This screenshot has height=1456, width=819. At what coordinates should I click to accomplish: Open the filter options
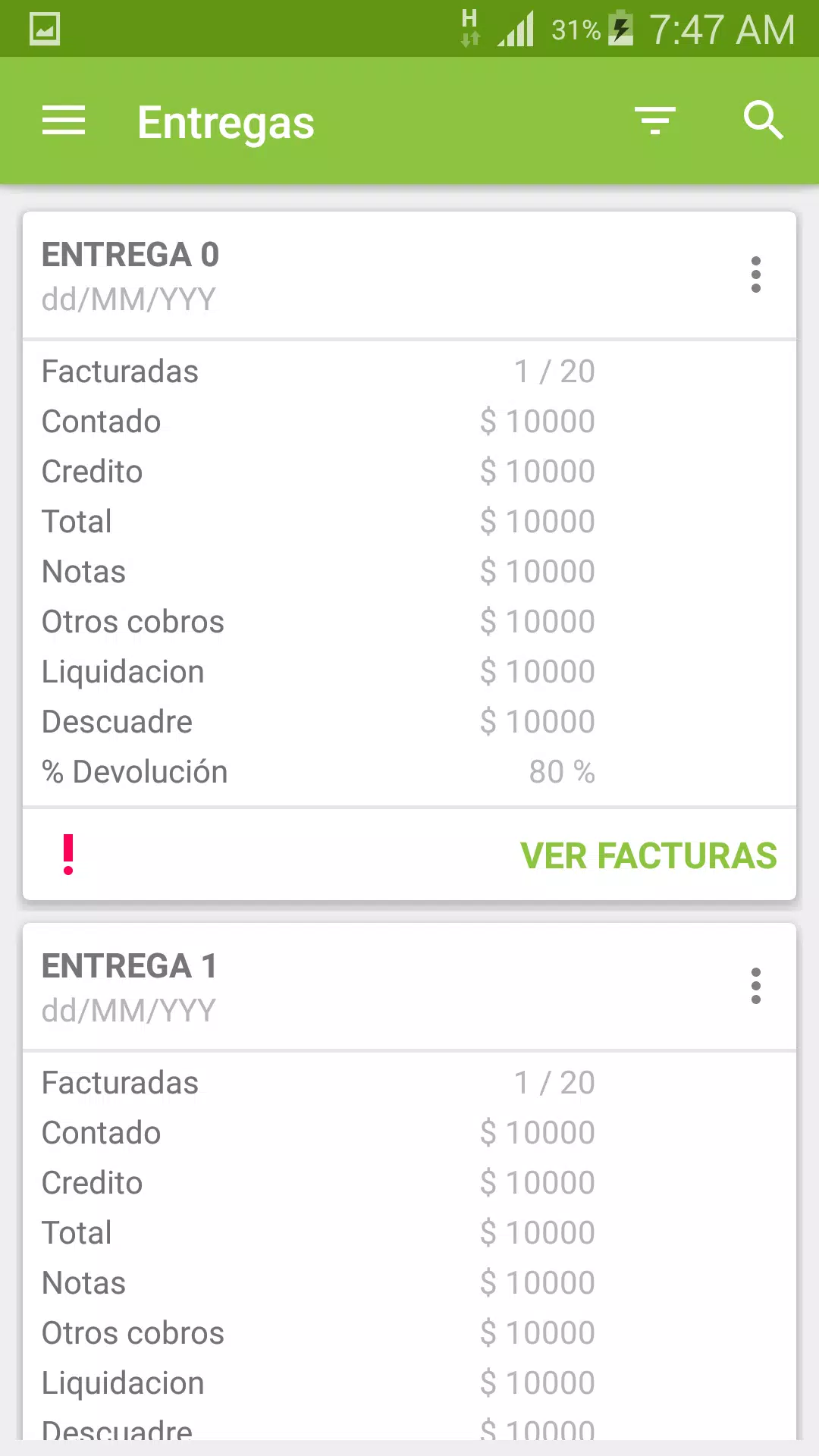(655, 121)
